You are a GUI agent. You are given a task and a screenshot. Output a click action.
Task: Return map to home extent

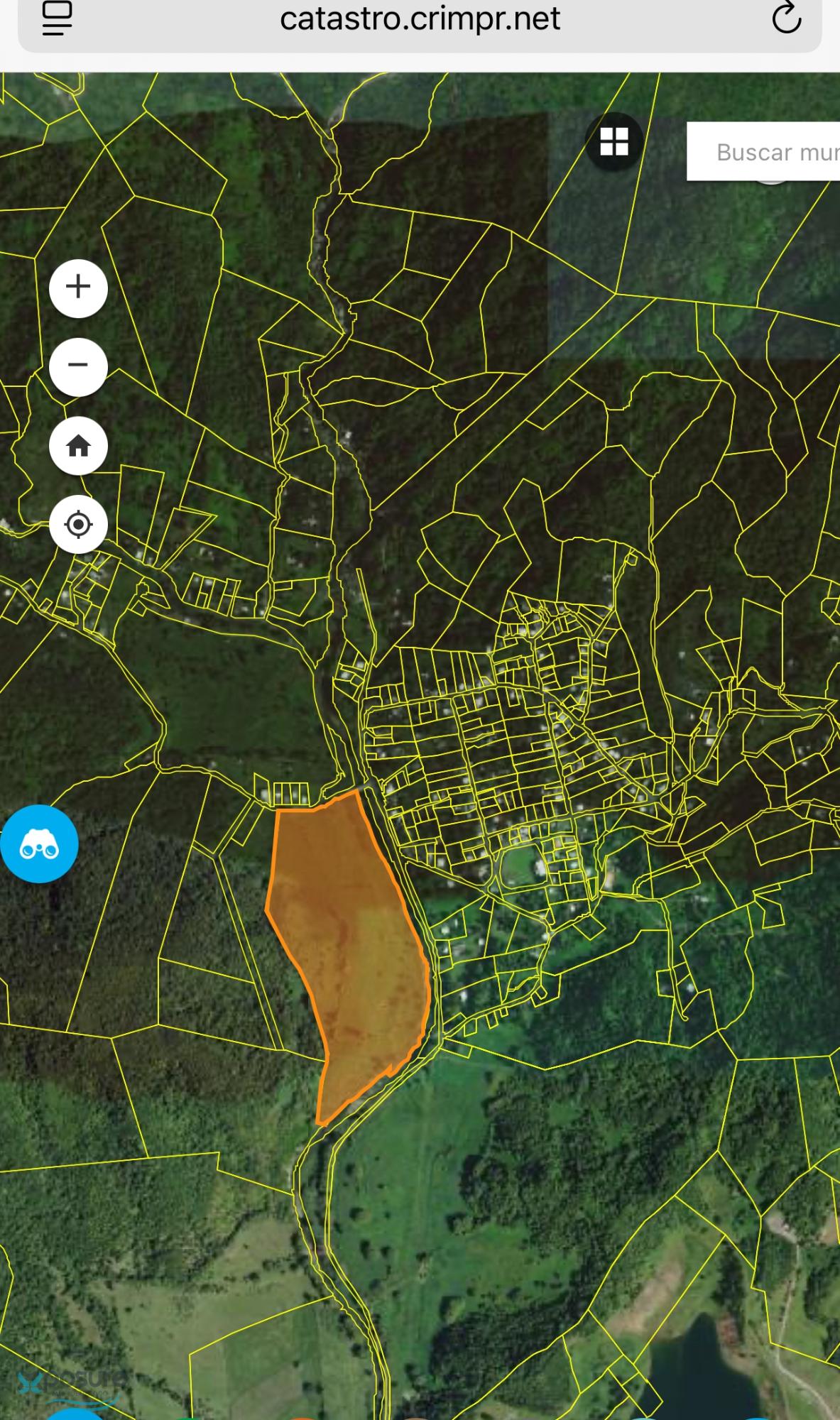pyautogui.click(x=78, y=446)
